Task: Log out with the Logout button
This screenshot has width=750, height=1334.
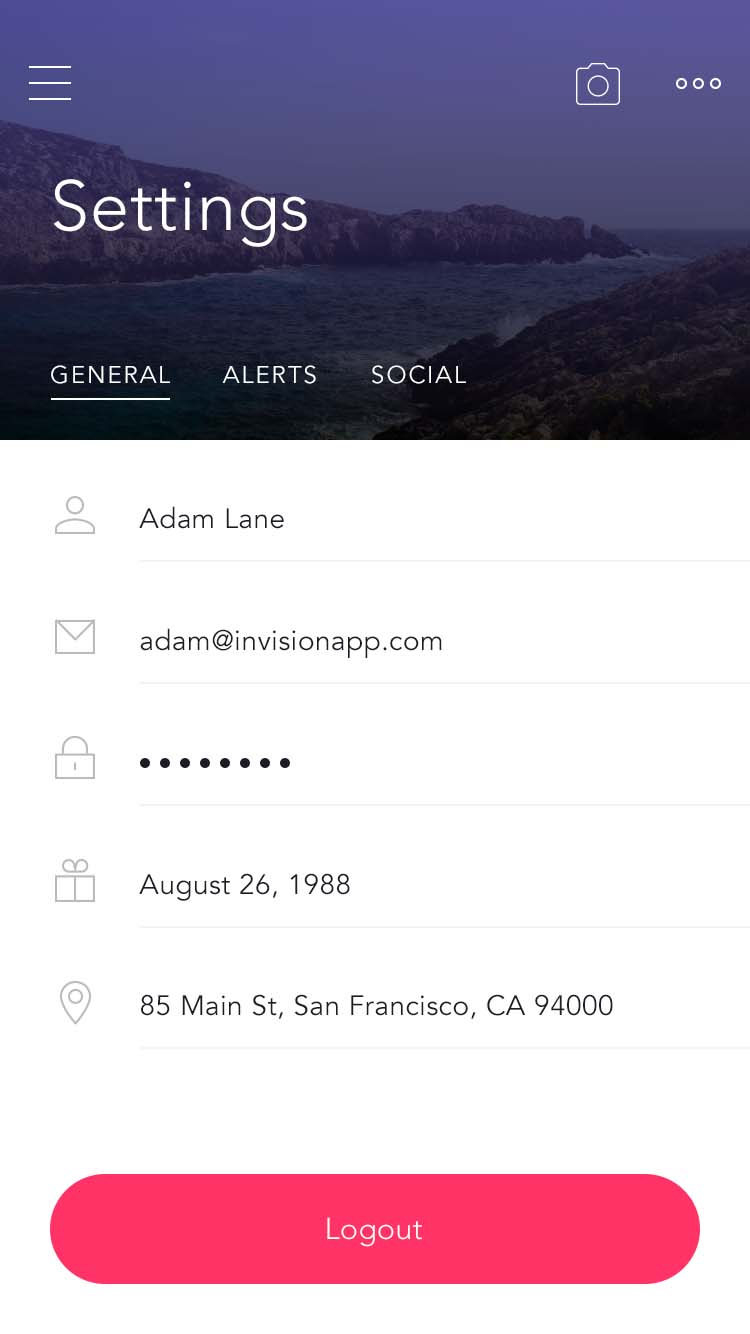Action: [375, 1229]
